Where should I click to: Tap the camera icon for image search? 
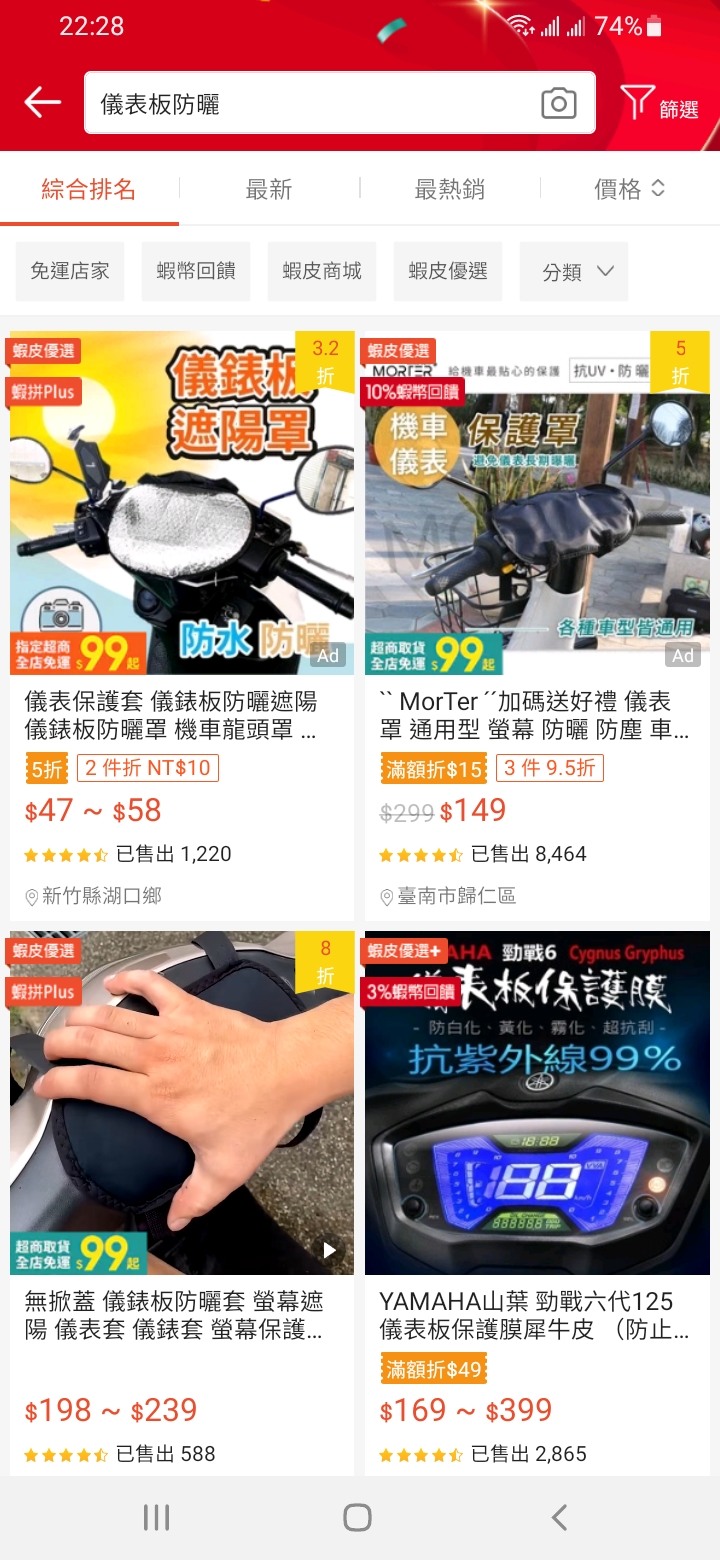(x=559, y=103)
